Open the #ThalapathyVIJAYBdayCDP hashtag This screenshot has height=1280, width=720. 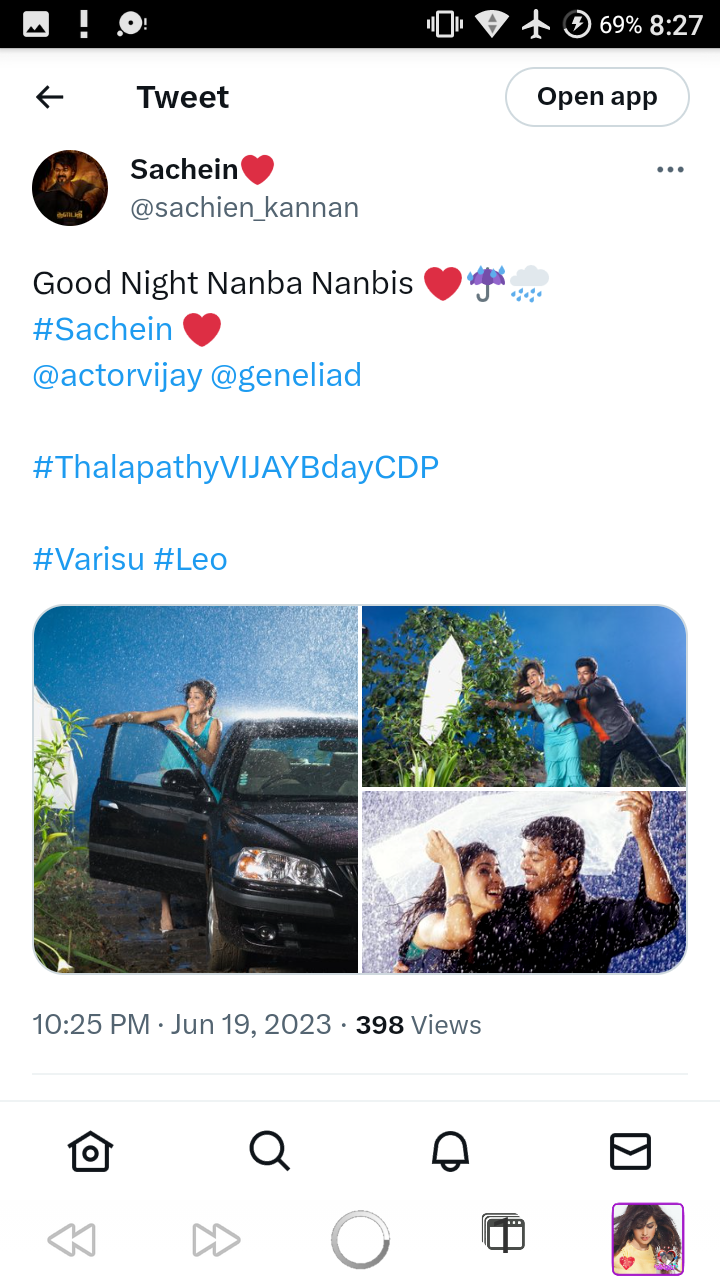click(x=236, y=467)
